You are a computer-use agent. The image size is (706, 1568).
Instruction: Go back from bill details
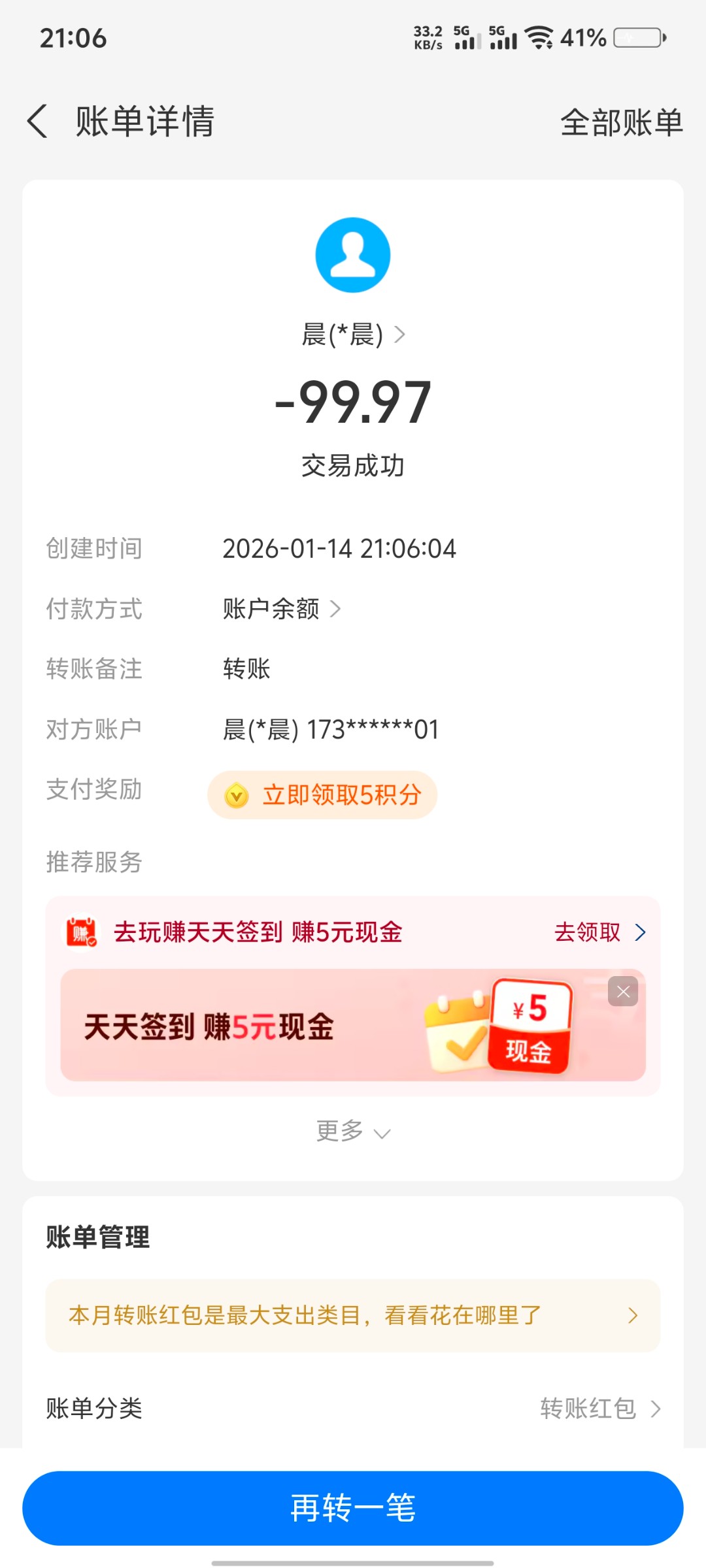(38, 122)
